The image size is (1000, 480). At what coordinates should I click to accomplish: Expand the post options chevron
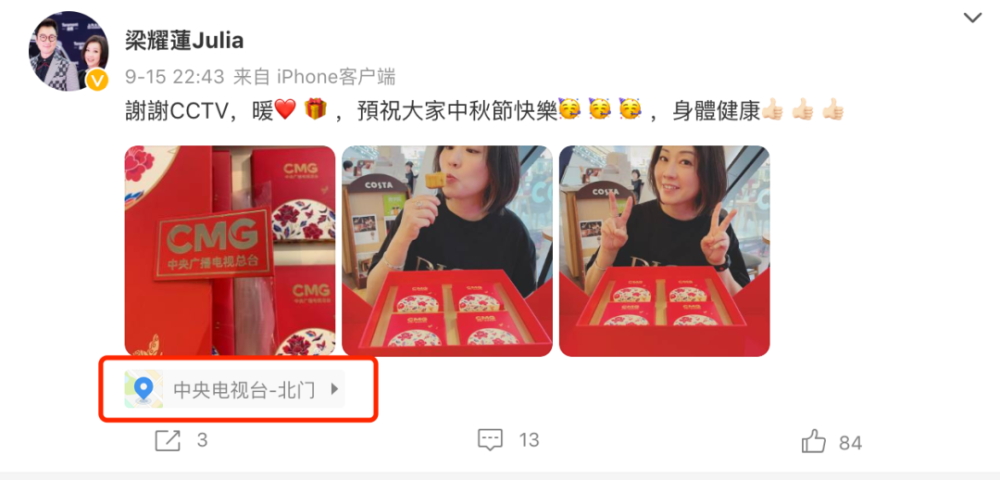pyautogui.click(x=972, y=18)
